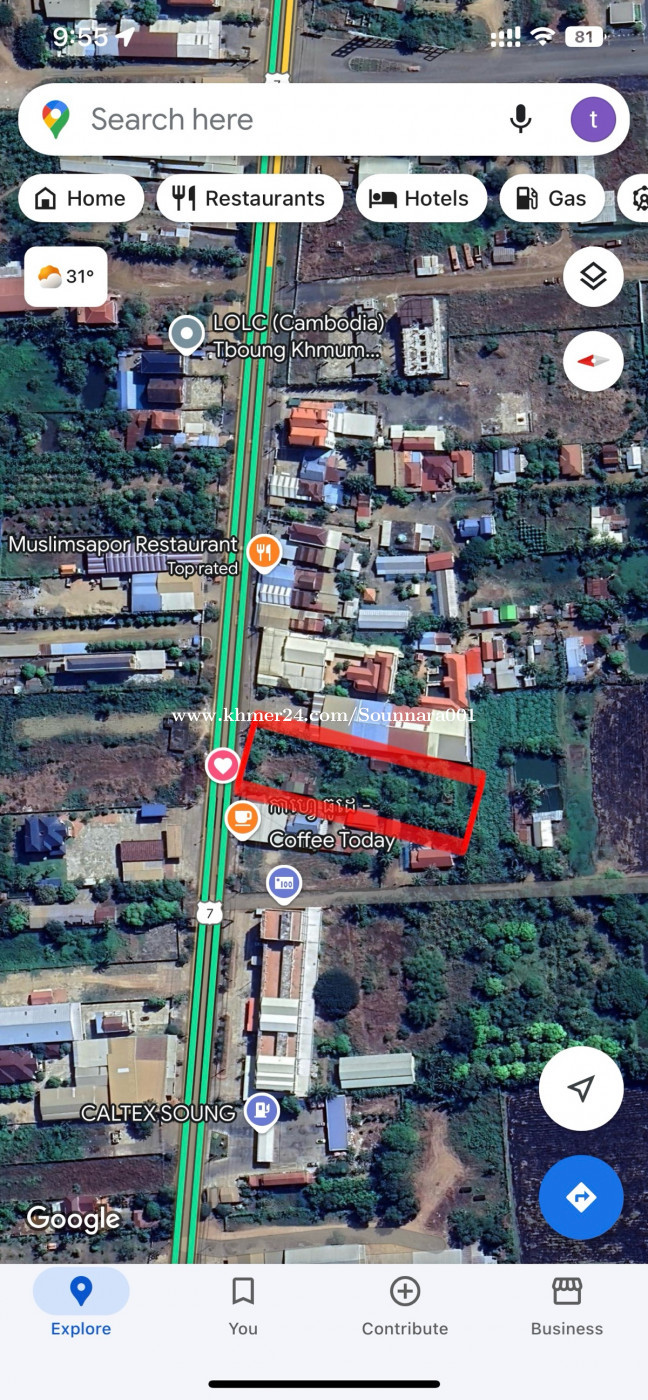Filter map by Hotels chip
Screen dimensions: 648x1400
(x=421, y=198)
